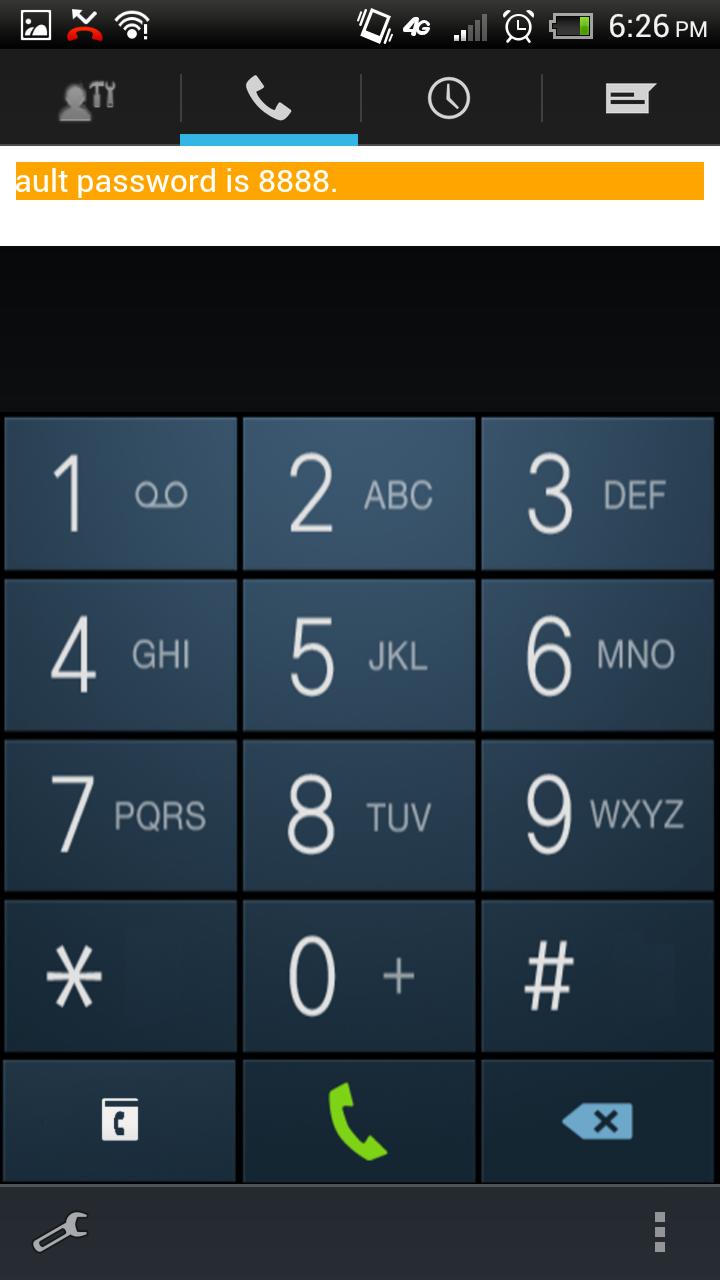Image resolution: width=720 pixels, height=1280 pixels.
Task: Tap the 6 MNO key
Action: pos(597,654)
